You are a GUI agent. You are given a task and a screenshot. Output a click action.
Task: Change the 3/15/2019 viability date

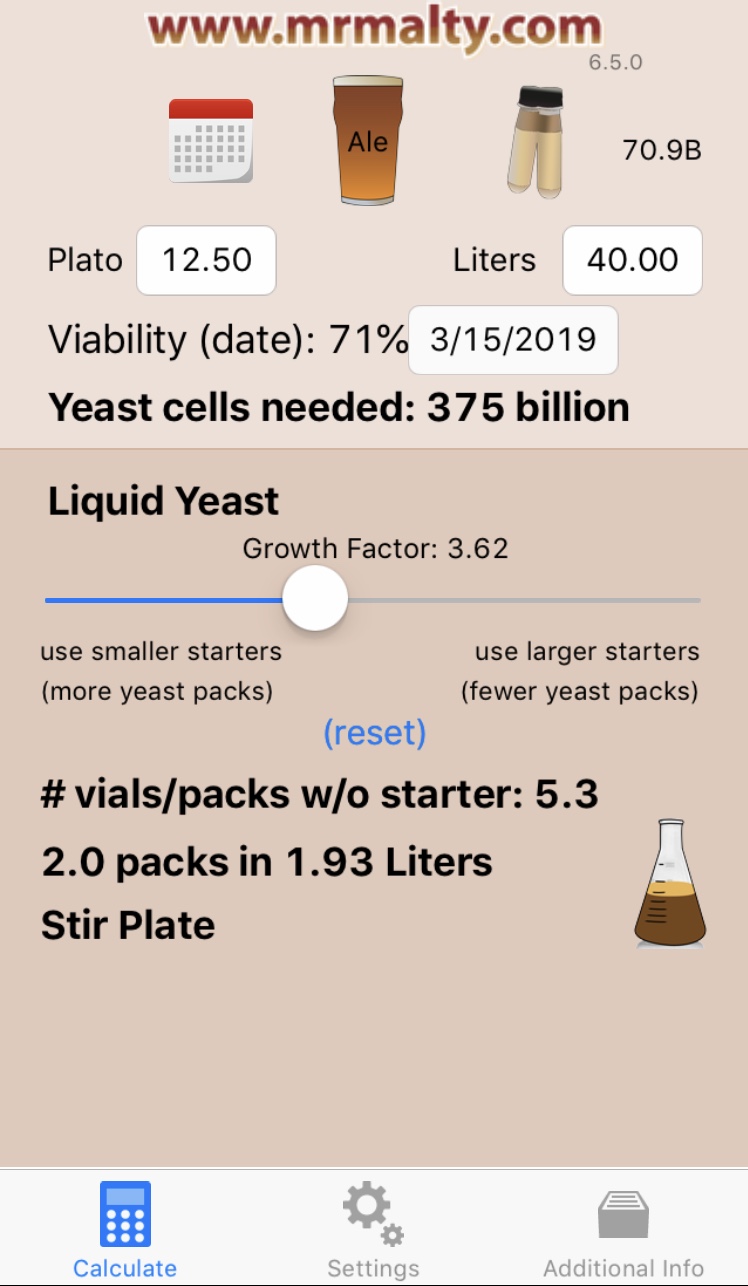click(x=513, y=340)
